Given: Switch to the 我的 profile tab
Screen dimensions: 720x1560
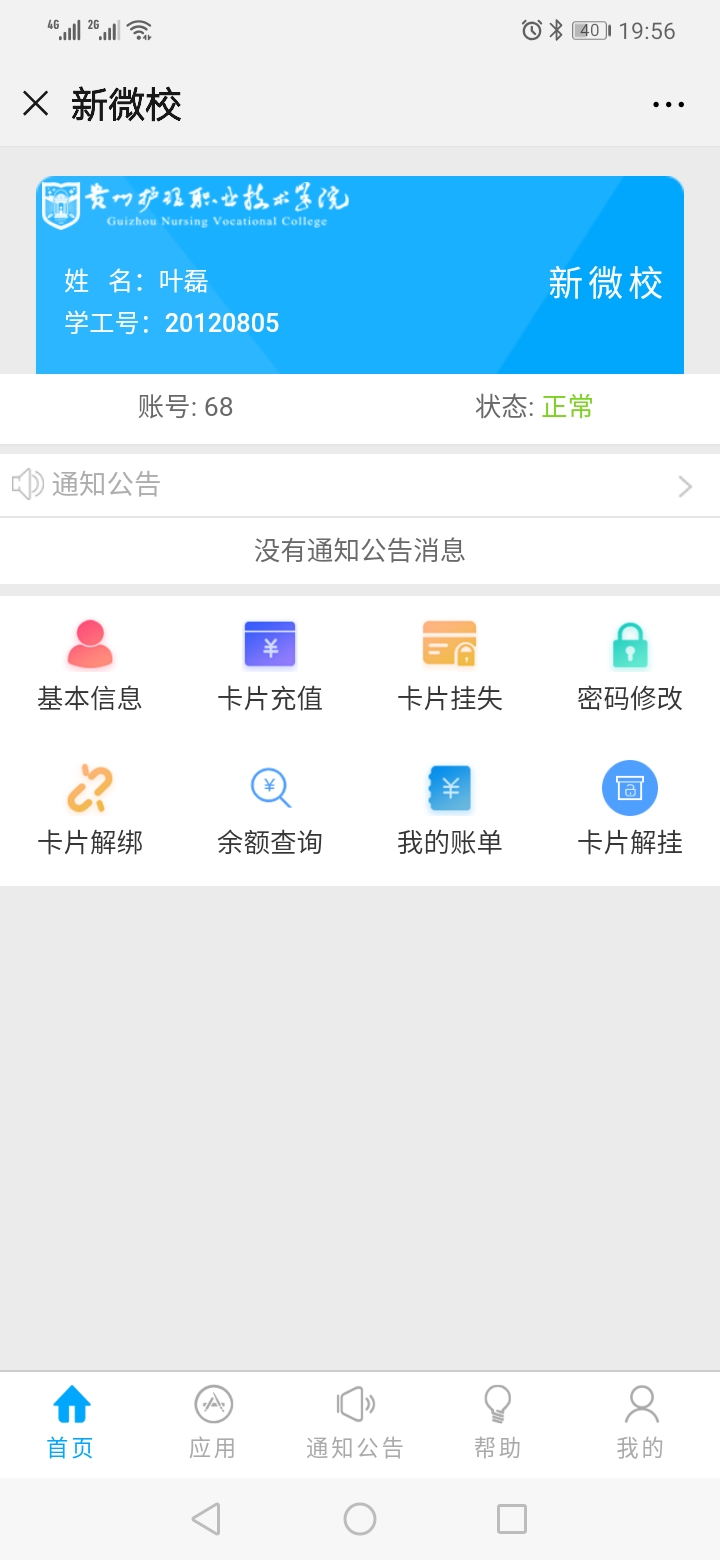Looking at the screenshot, I should click(640, 1422).
